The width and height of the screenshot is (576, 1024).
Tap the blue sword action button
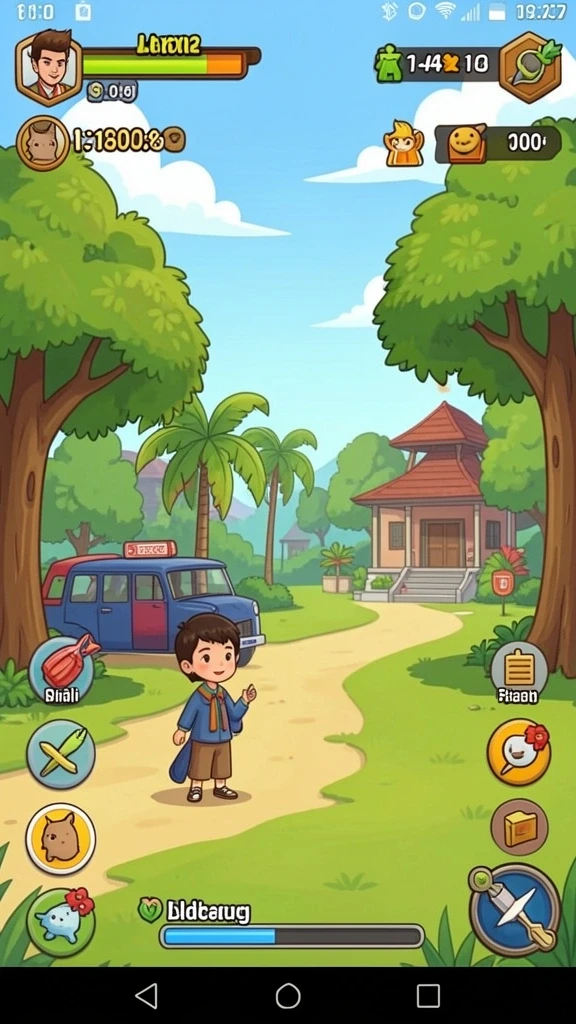(515, 910)
